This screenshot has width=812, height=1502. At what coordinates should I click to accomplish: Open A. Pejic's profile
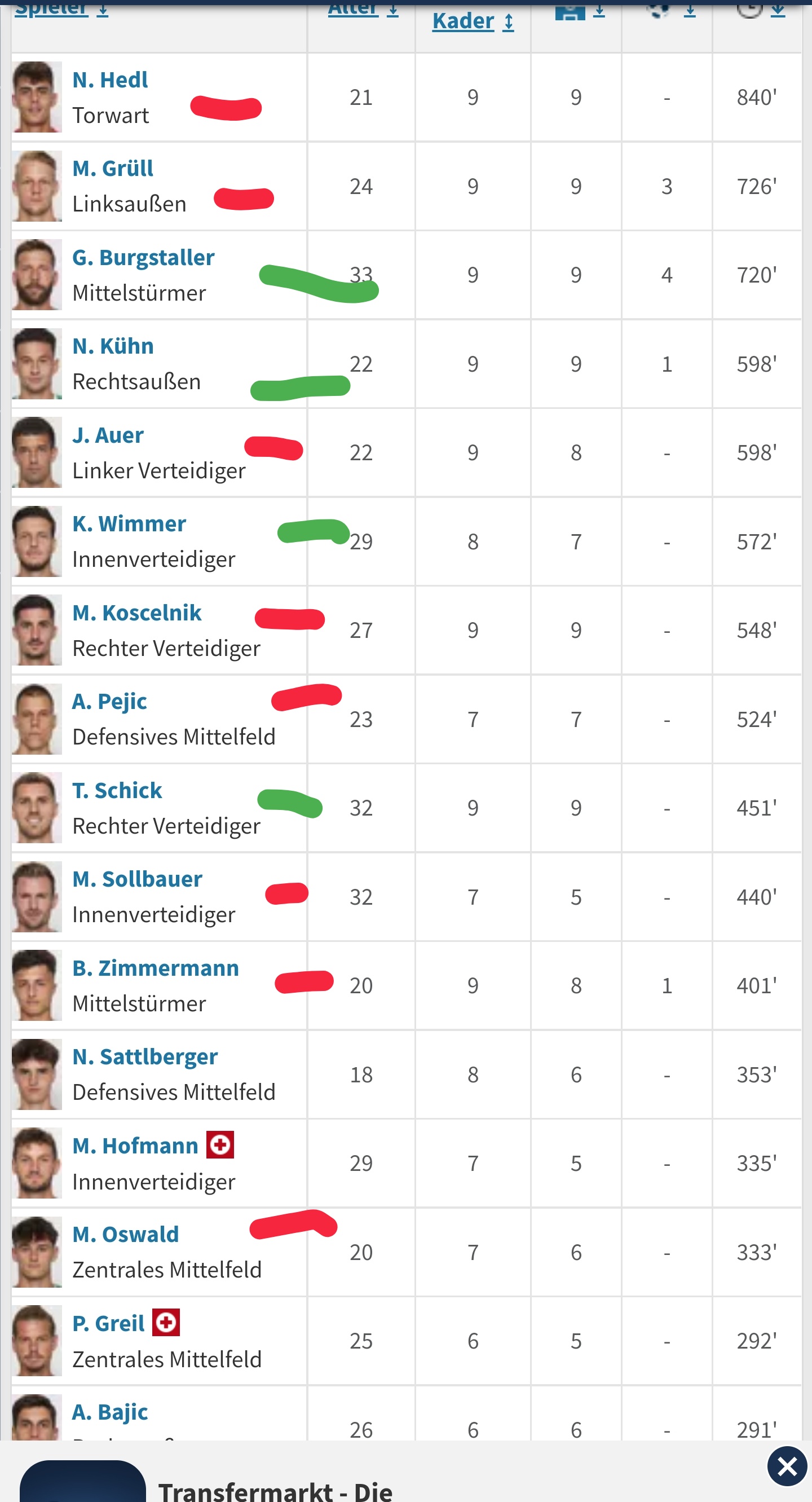(109, 702)
